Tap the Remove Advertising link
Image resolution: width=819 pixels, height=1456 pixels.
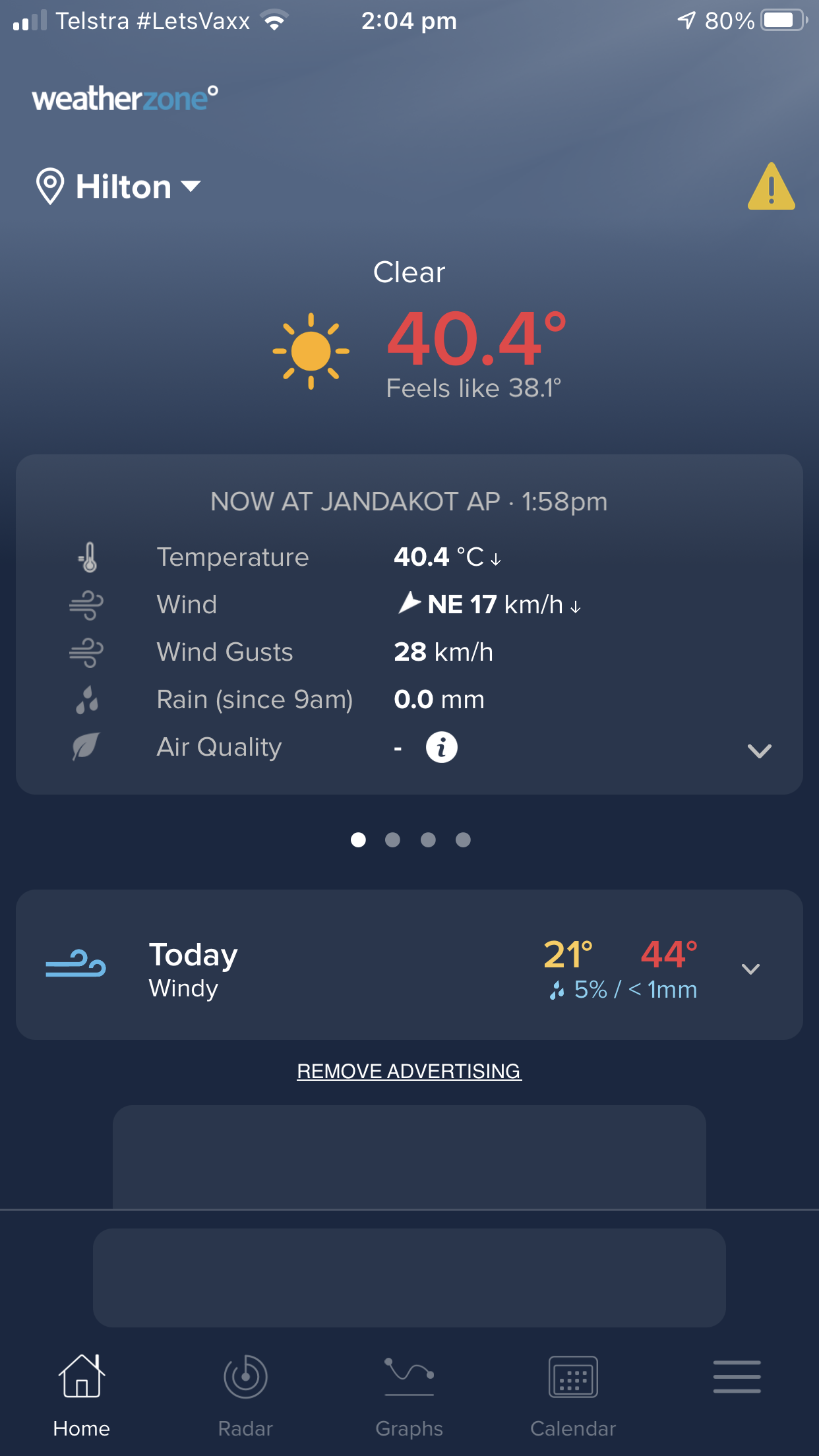(x=409, y=1071)
